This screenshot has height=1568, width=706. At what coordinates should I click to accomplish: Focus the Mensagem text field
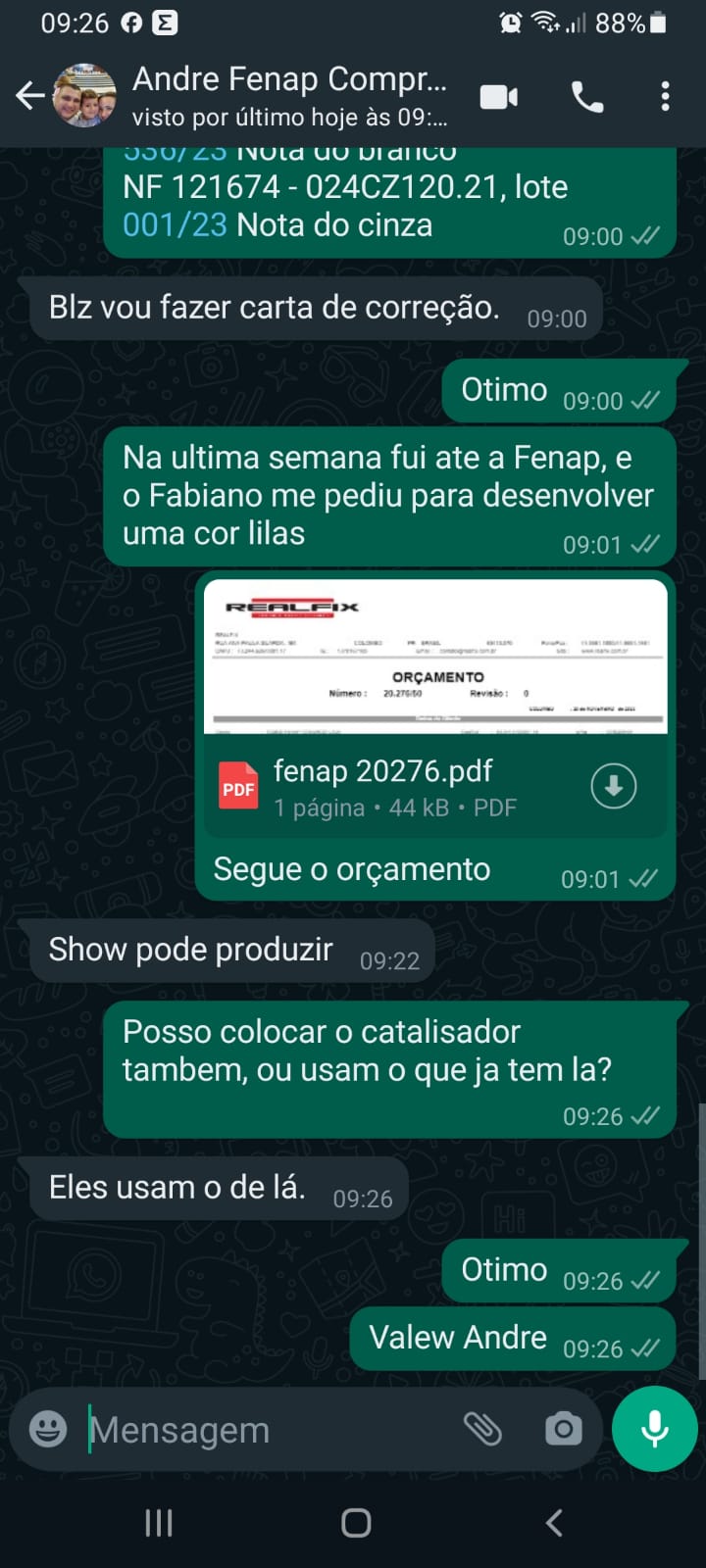tap(265, 1431)
